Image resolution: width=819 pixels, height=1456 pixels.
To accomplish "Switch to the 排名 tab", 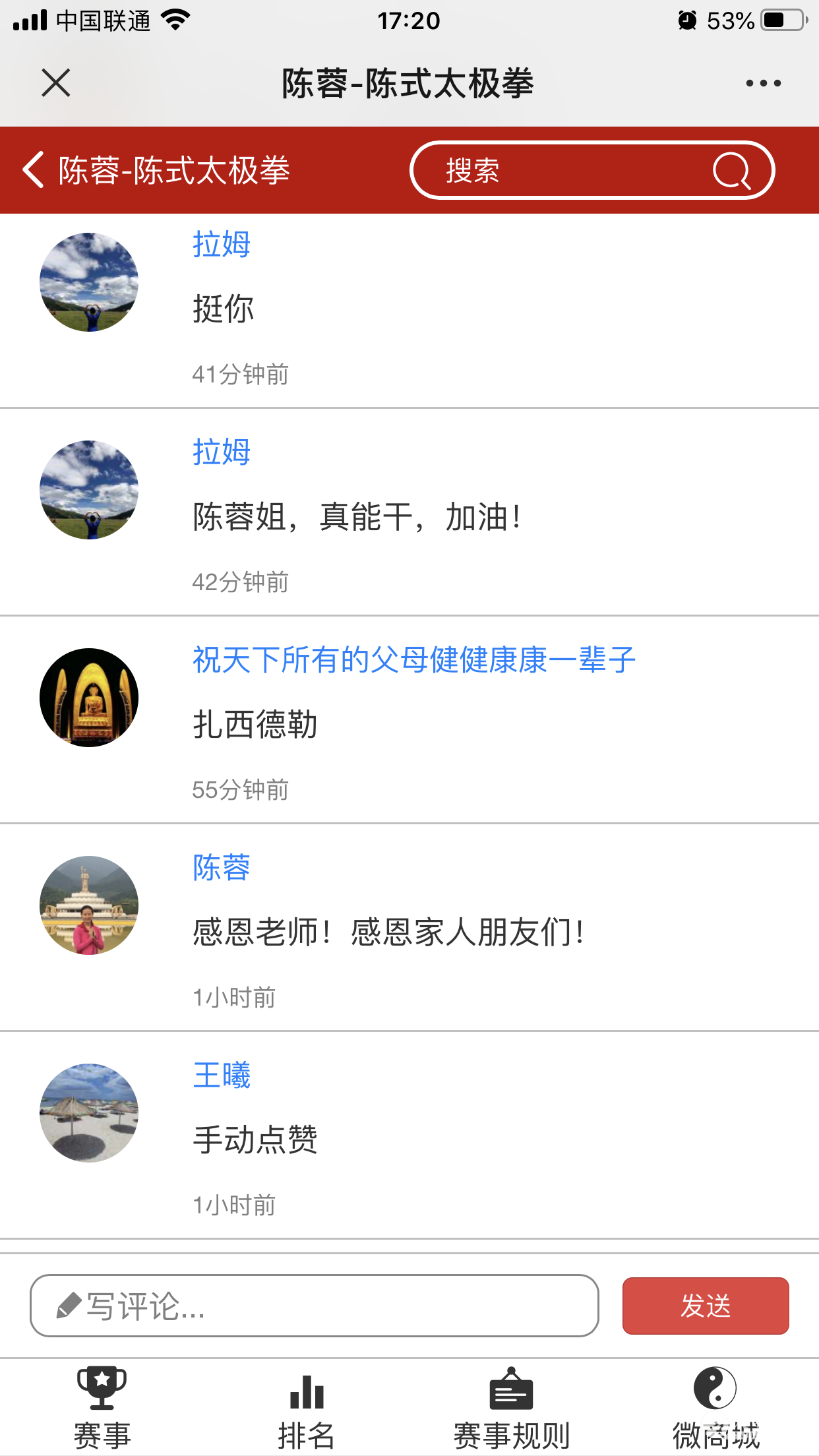I will [307, 1408].
